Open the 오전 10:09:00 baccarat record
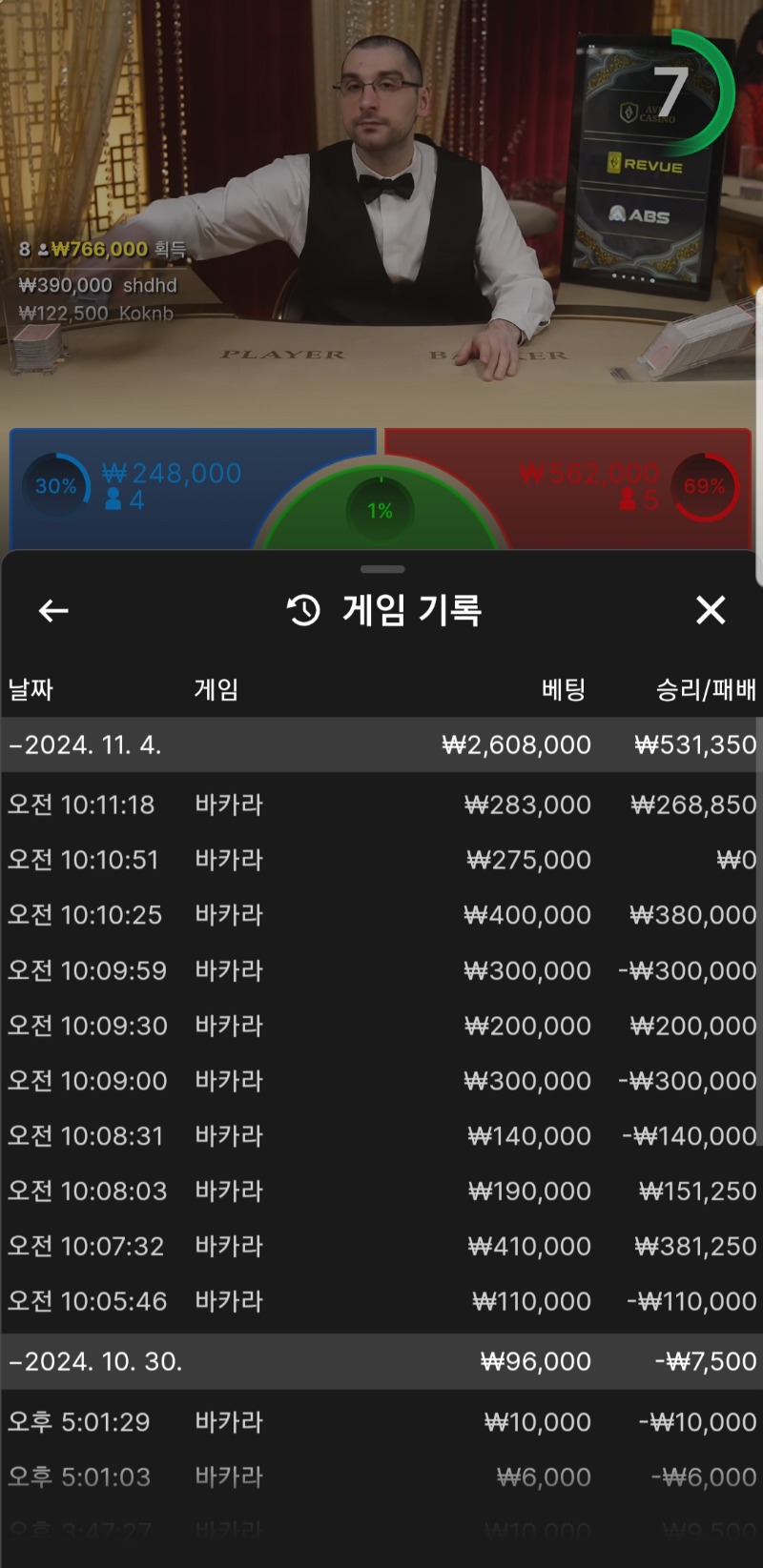The image size is (763, 1568). tap(381, 1081)
